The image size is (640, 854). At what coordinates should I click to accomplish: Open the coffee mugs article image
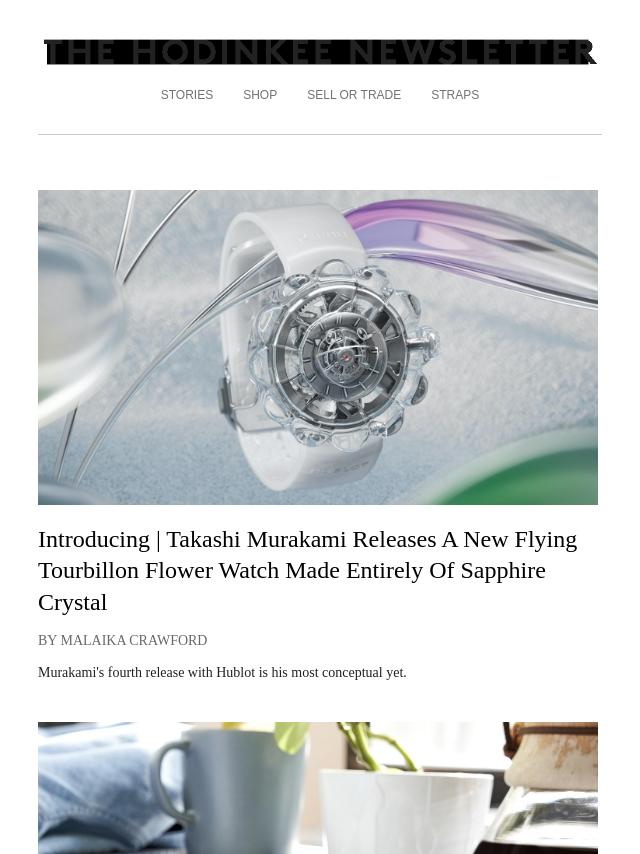(318, 788)
